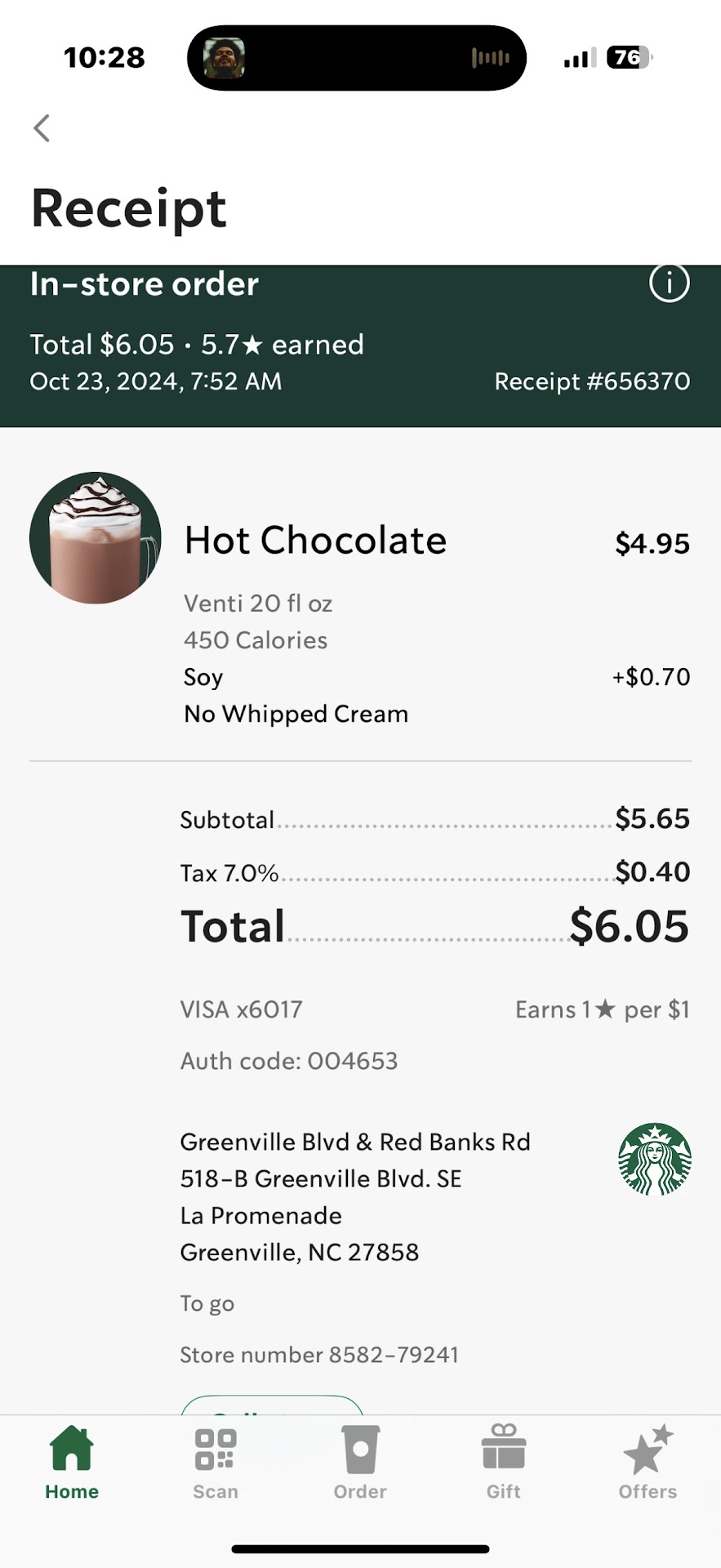Select the Gift tab

point(504,1463)
